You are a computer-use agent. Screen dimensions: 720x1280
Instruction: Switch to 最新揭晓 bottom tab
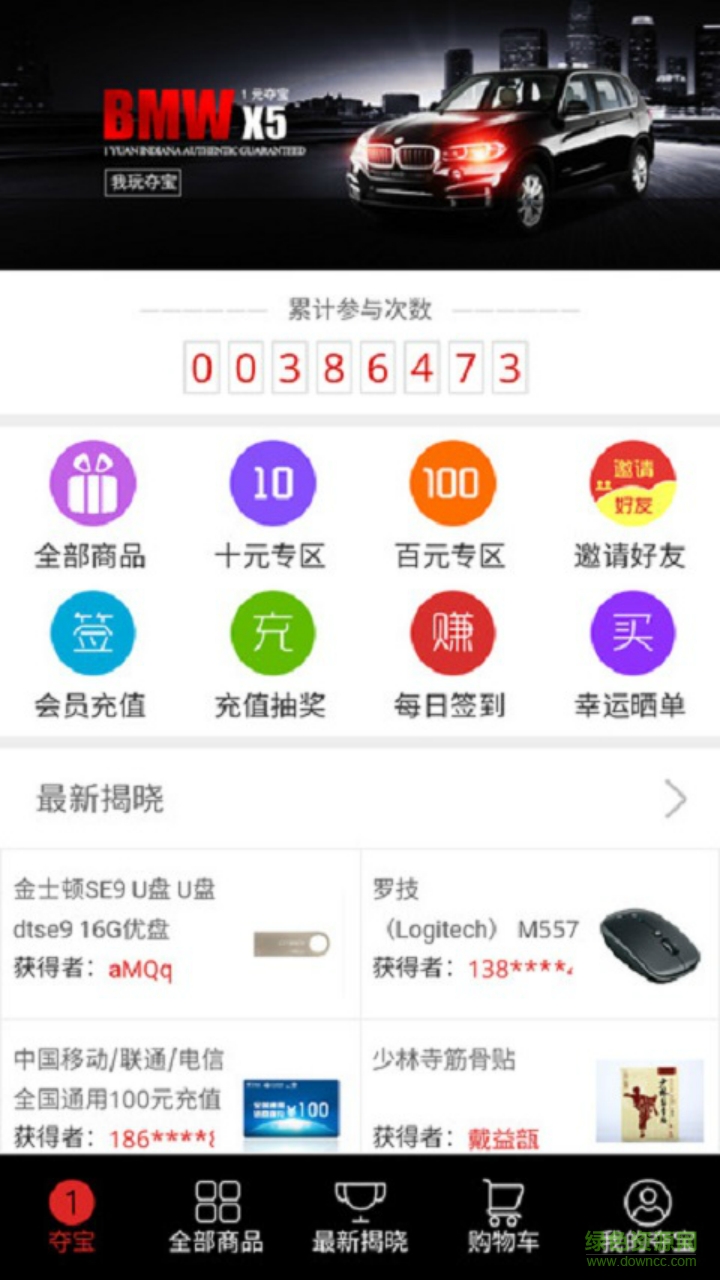pos(360,1217)
